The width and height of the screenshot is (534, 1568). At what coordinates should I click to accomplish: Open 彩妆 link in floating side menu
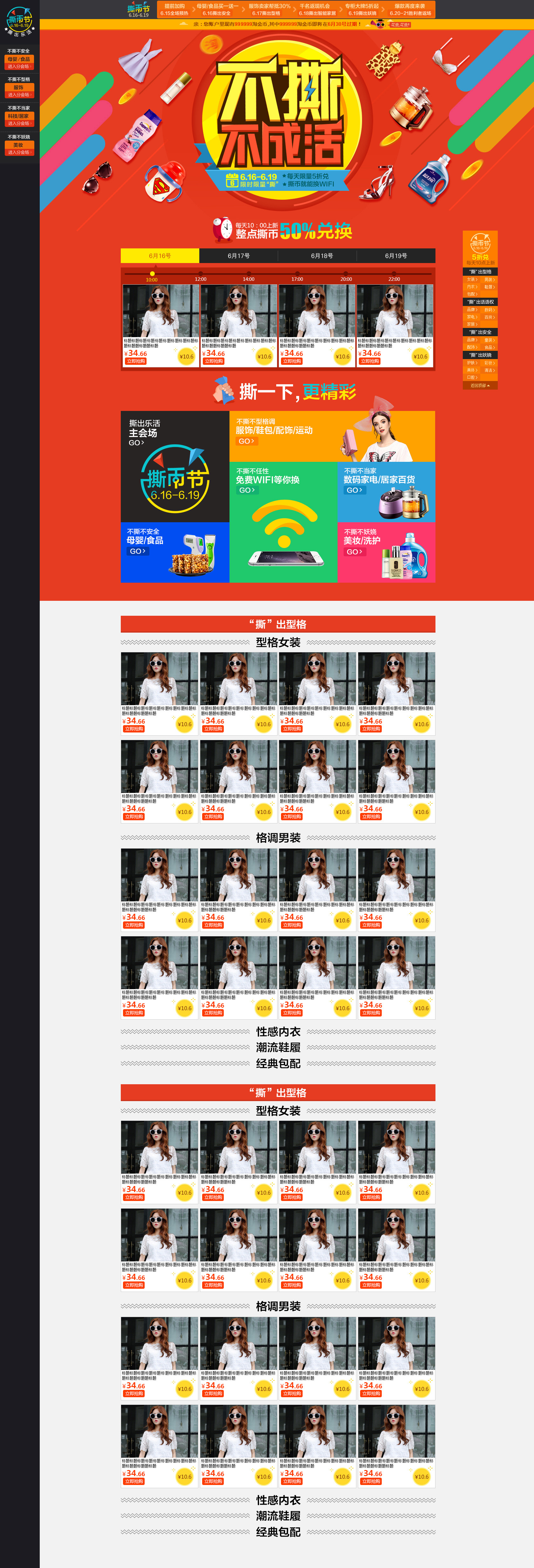point(489,363)
